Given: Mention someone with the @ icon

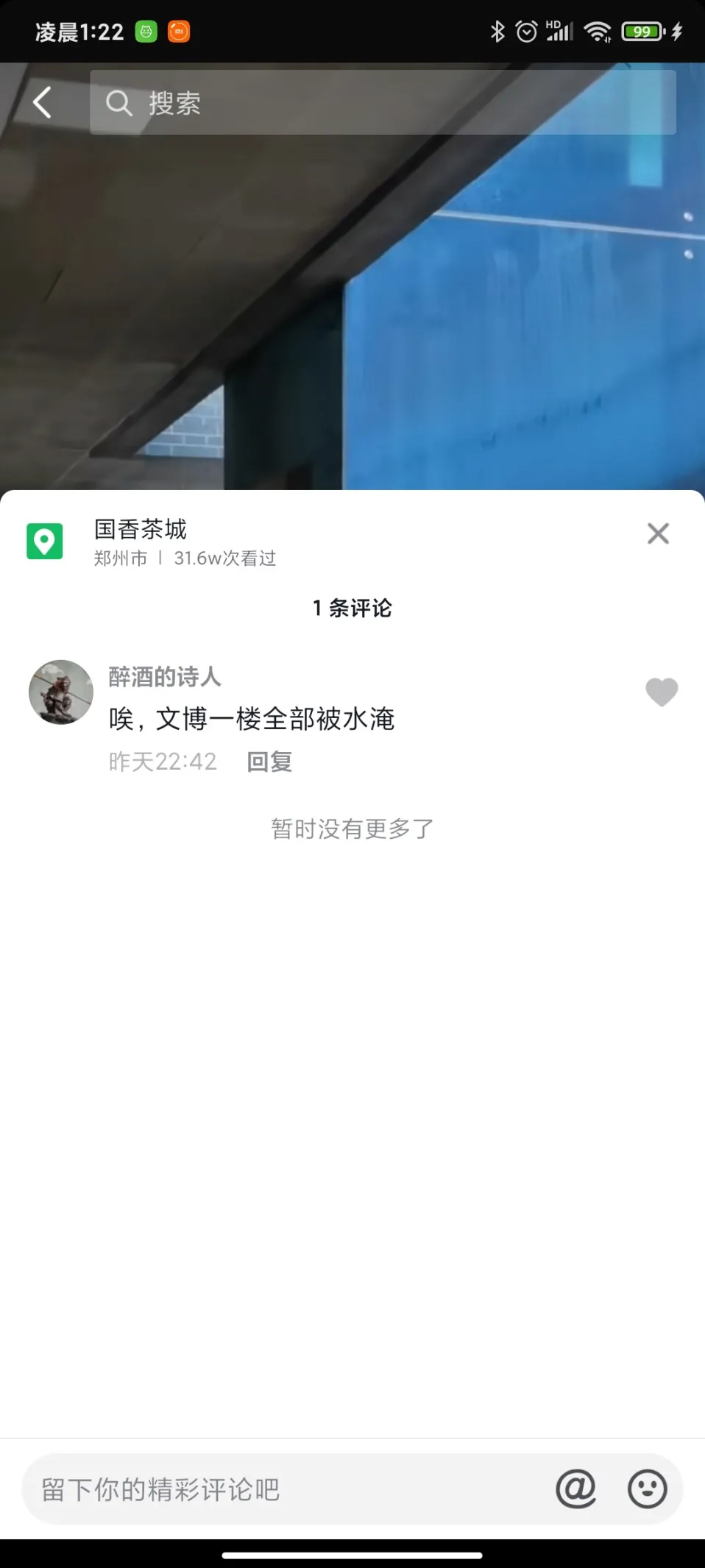Looking at the screenshot, I should point(575,1489).
